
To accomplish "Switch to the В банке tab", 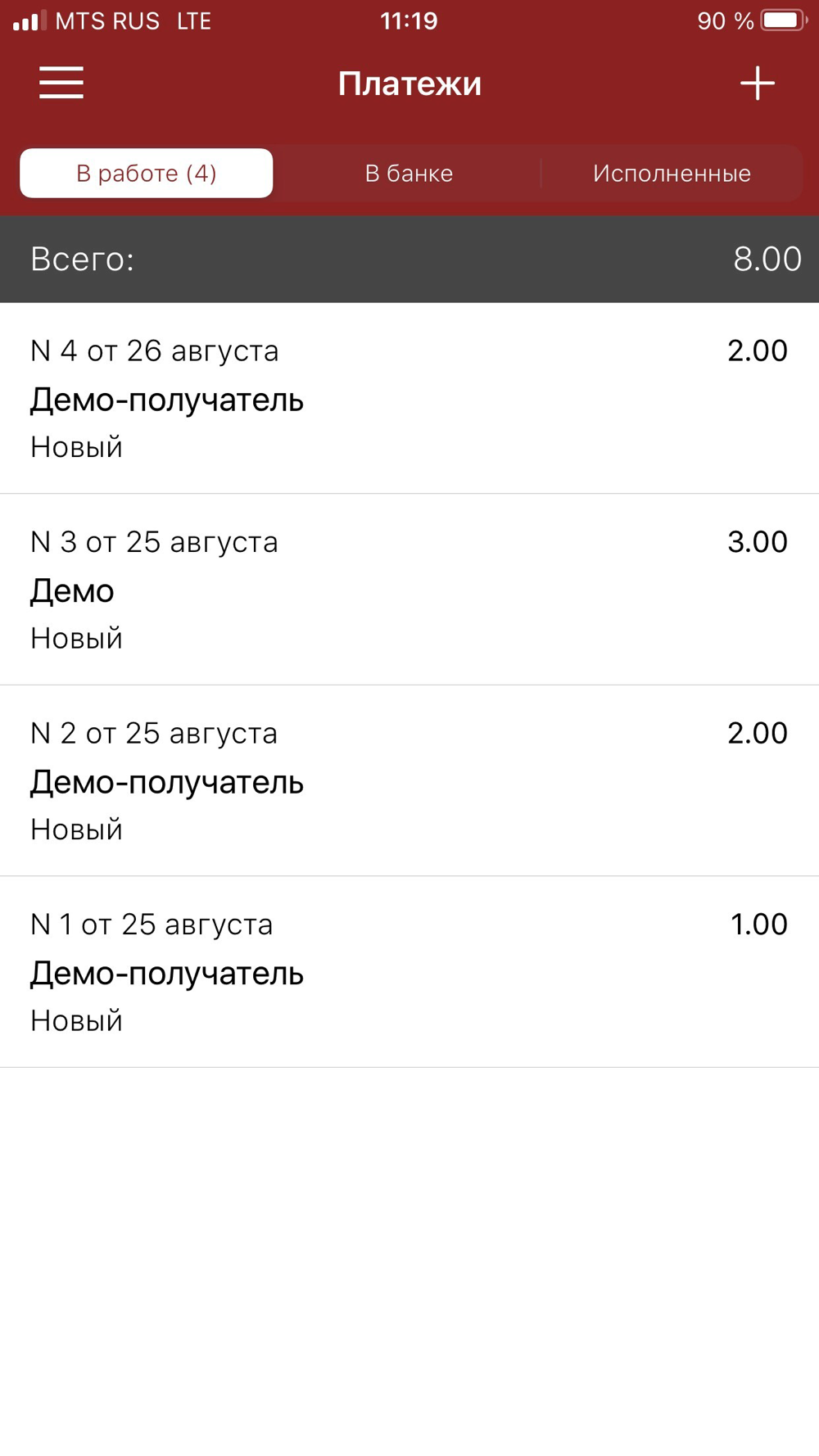I will point(409,173).
